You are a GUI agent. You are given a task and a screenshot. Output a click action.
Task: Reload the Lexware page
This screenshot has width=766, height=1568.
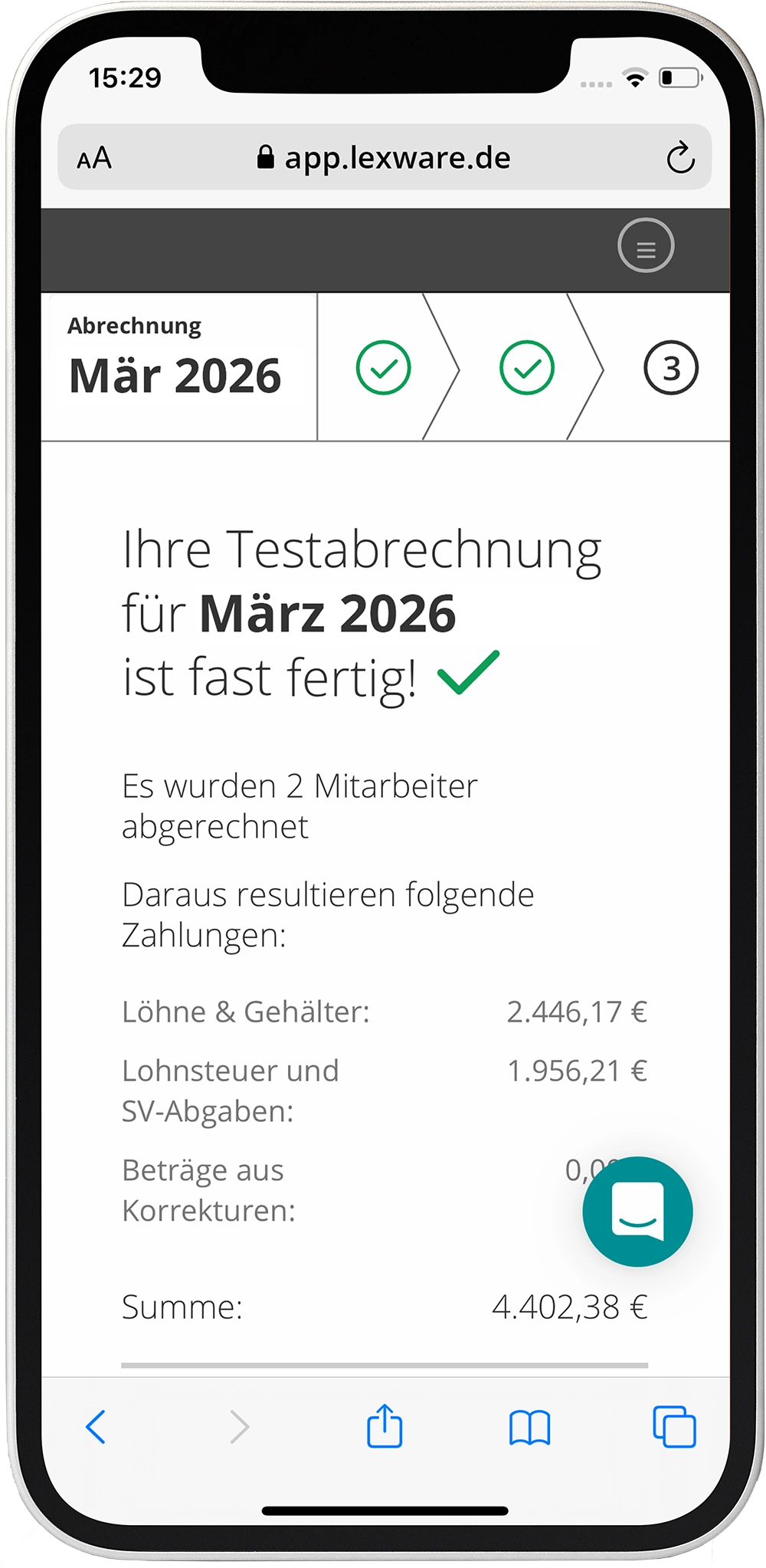coord(680,158)
